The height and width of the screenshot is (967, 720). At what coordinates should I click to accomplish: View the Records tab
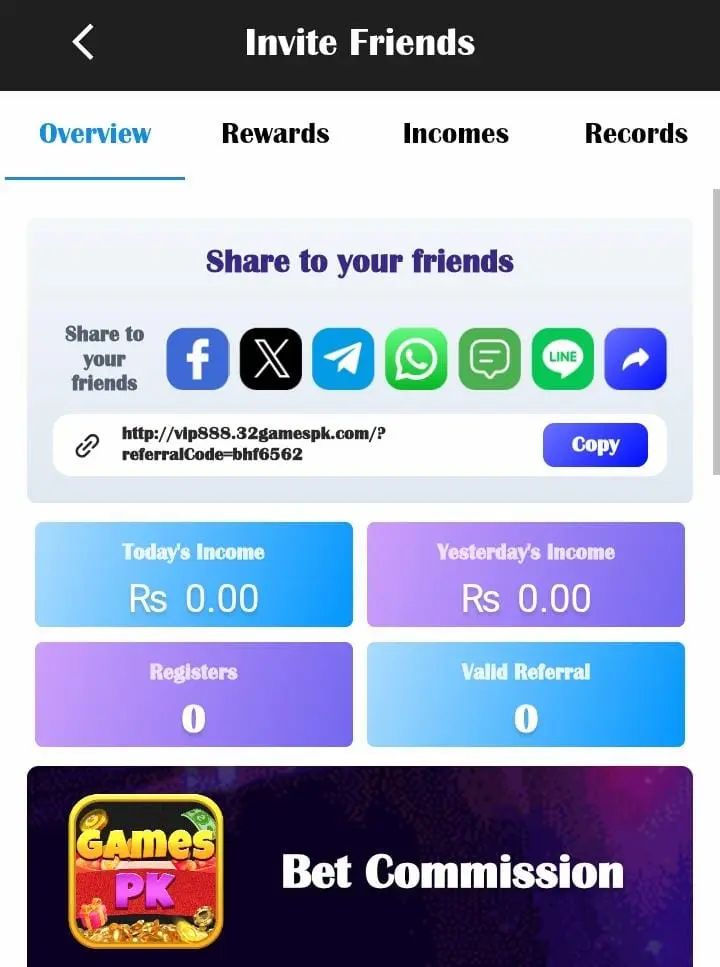tap(636, 133)
